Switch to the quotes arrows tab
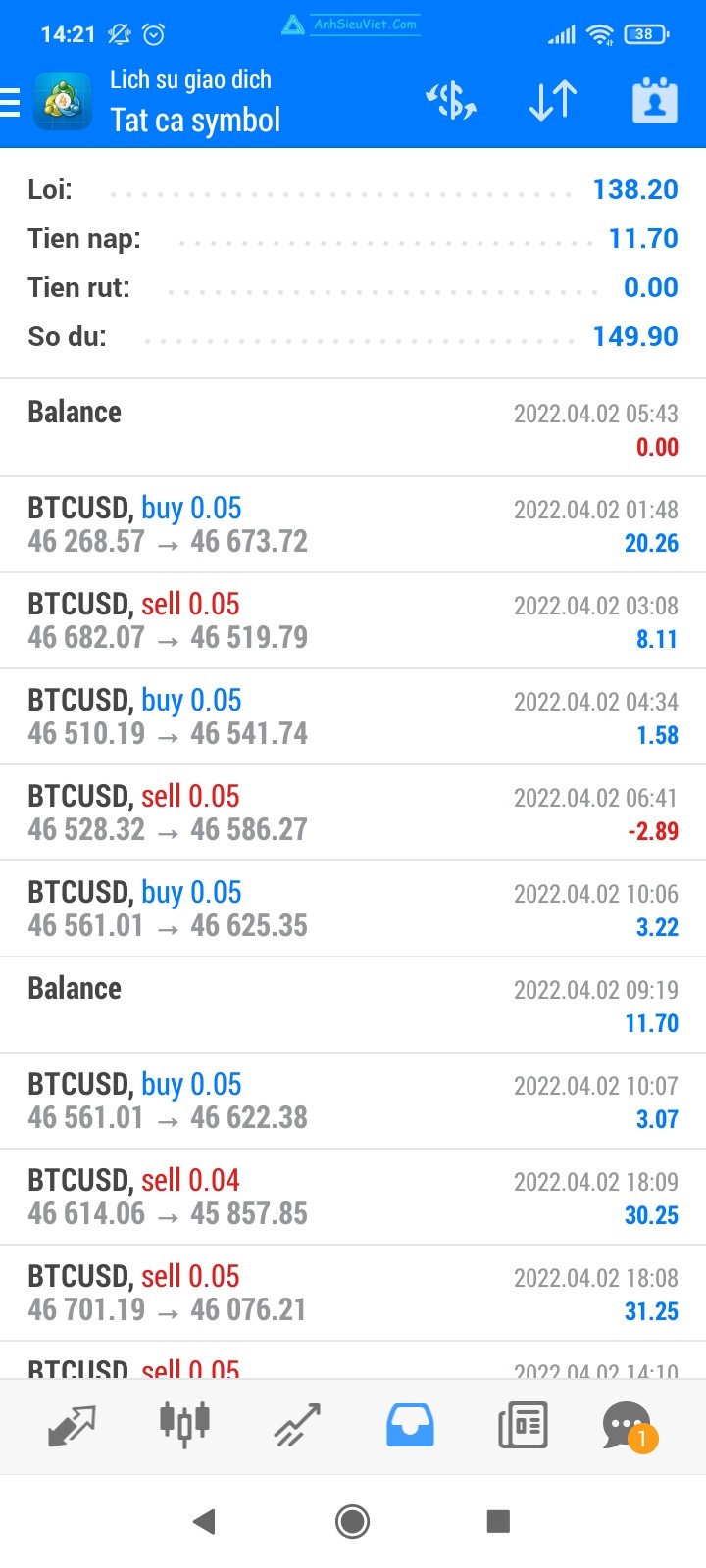 [73, 1426]
